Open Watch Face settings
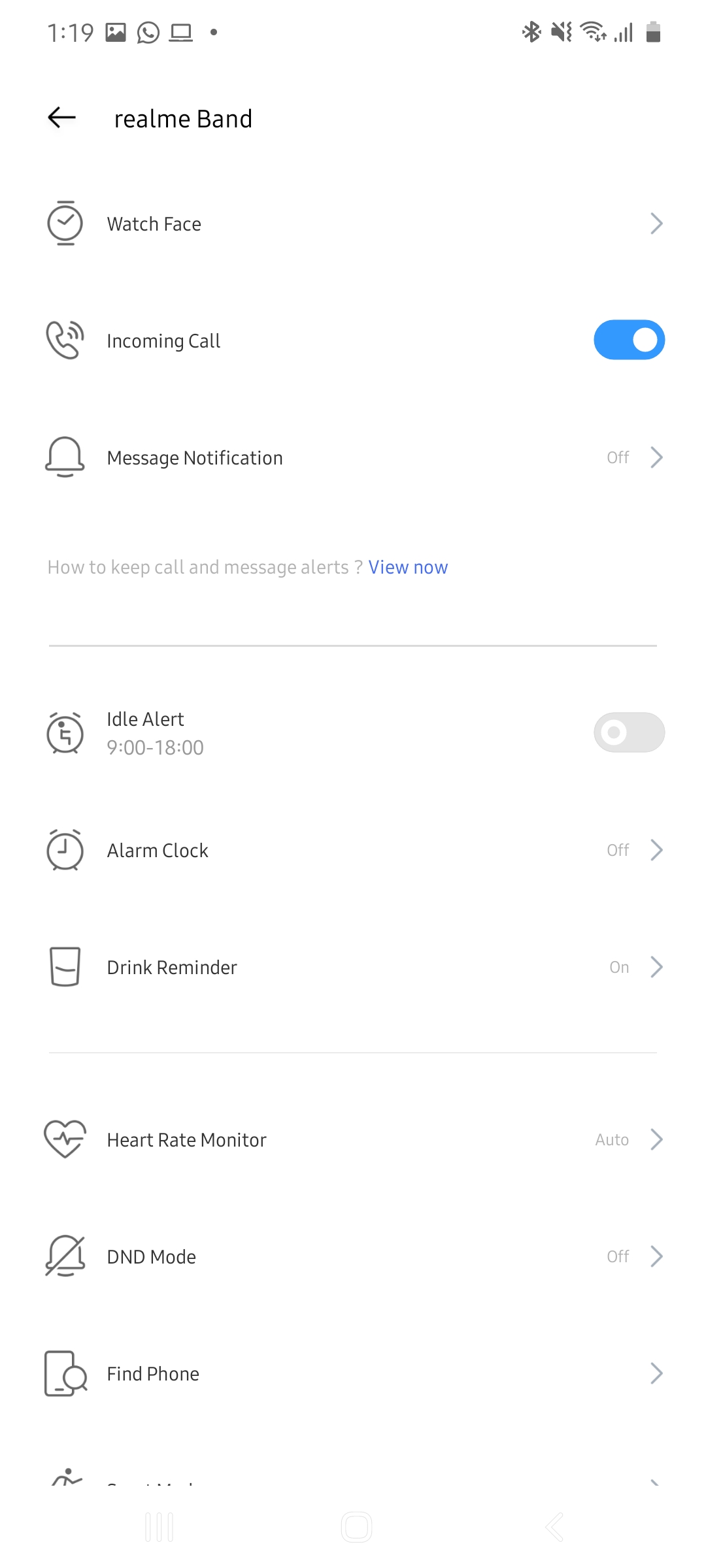 353,224
